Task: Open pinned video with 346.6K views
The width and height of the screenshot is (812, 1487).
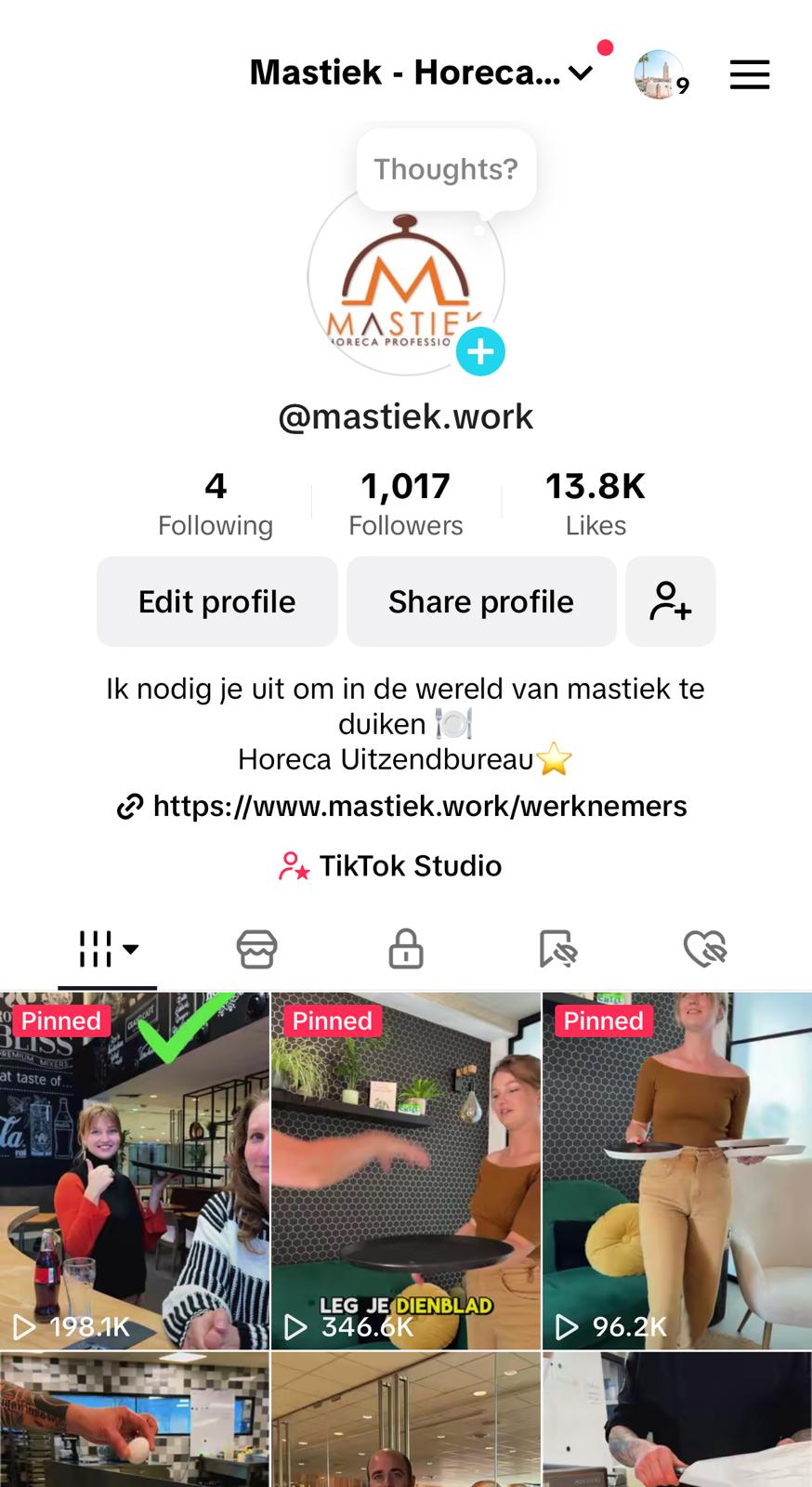Action: 406,1171
